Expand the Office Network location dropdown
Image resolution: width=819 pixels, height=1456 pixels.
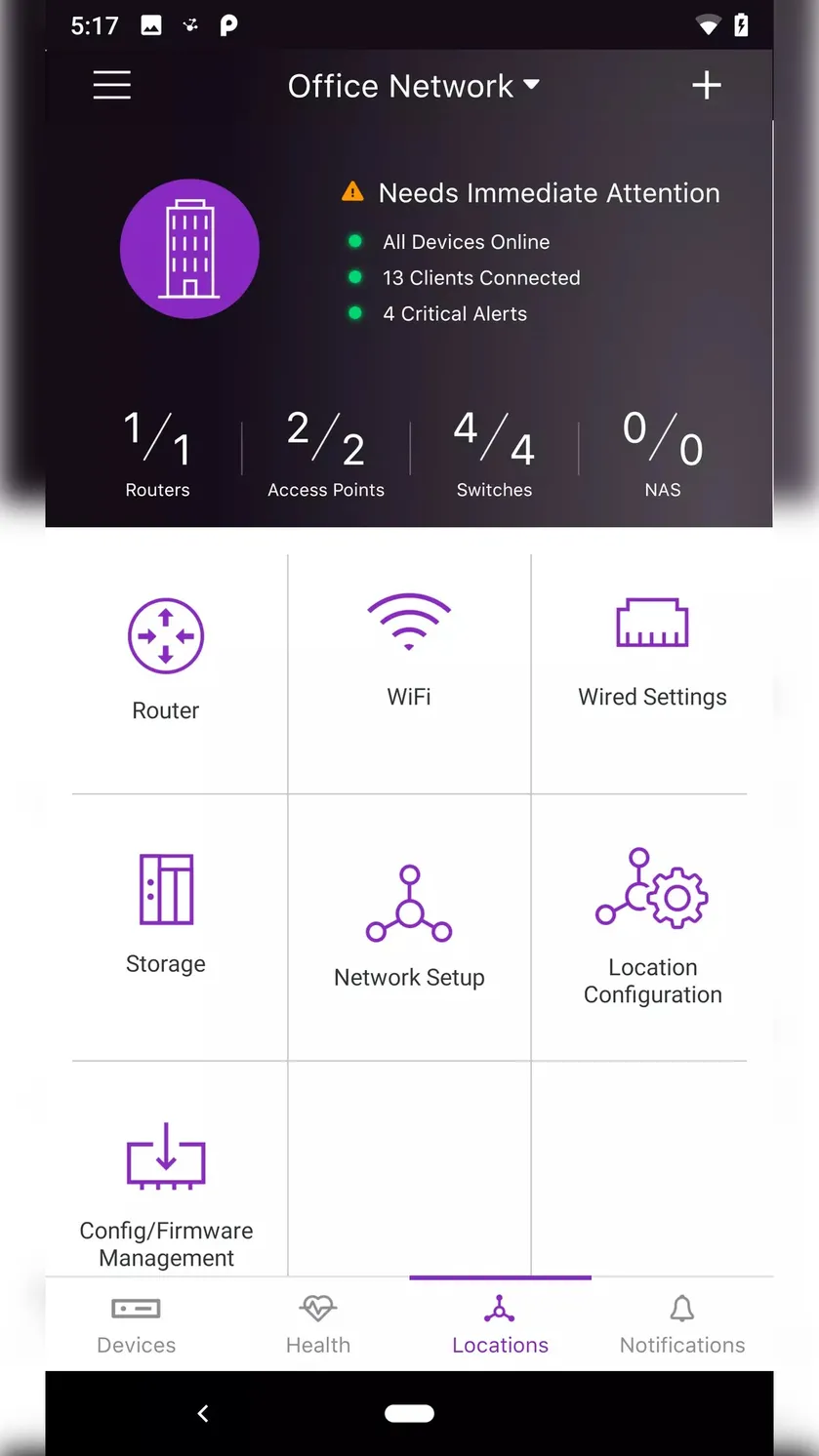click(414, 86)
